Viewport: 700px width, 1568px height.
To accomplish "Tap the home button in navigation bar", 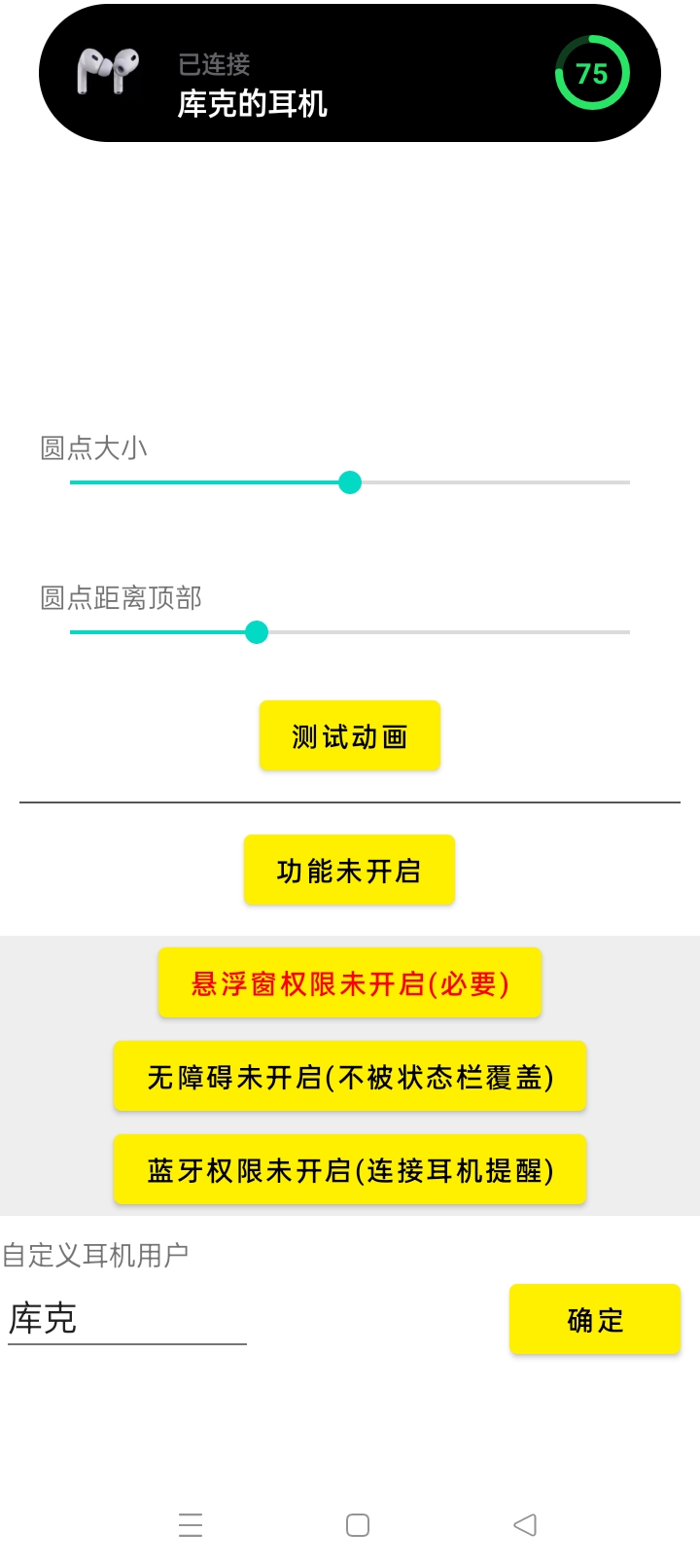I will pyautogui.click(x=358, y=1525).
